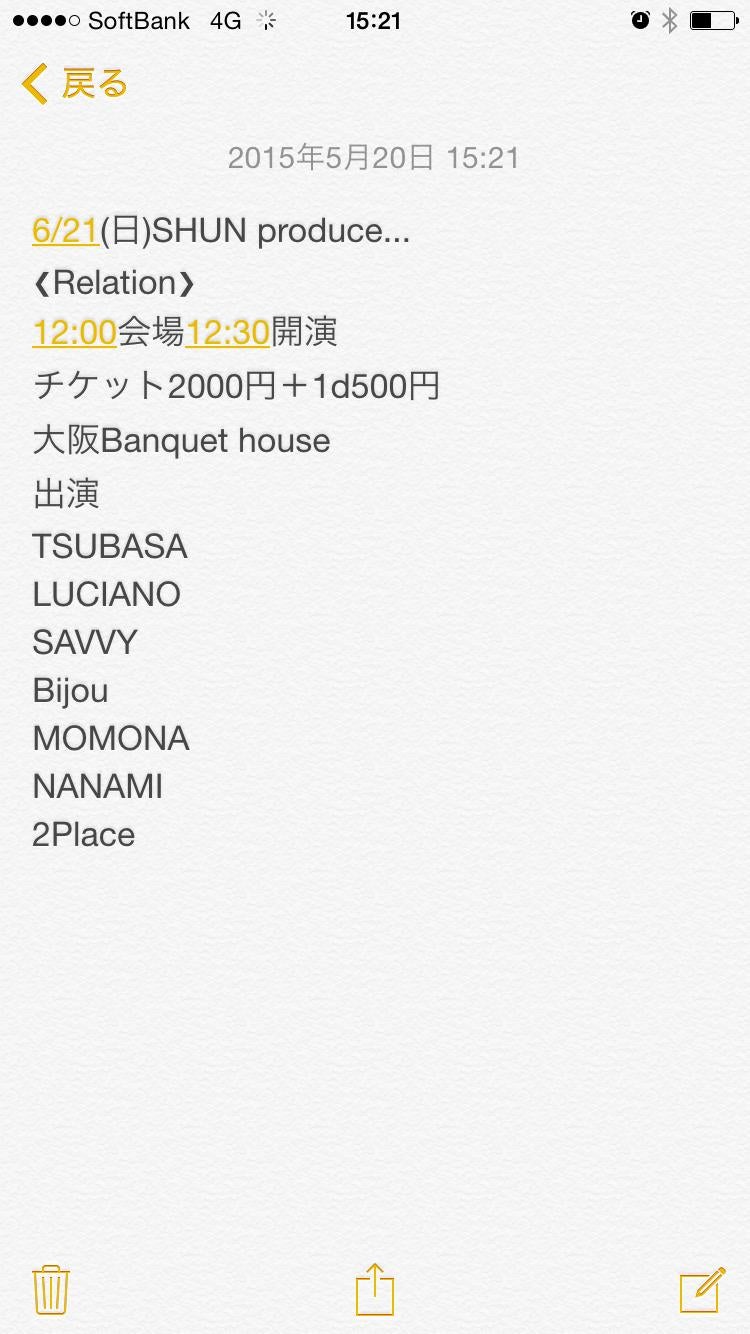Open the 12:30 time link
This screenshot has width=750, height=1334.
[227, 333]
